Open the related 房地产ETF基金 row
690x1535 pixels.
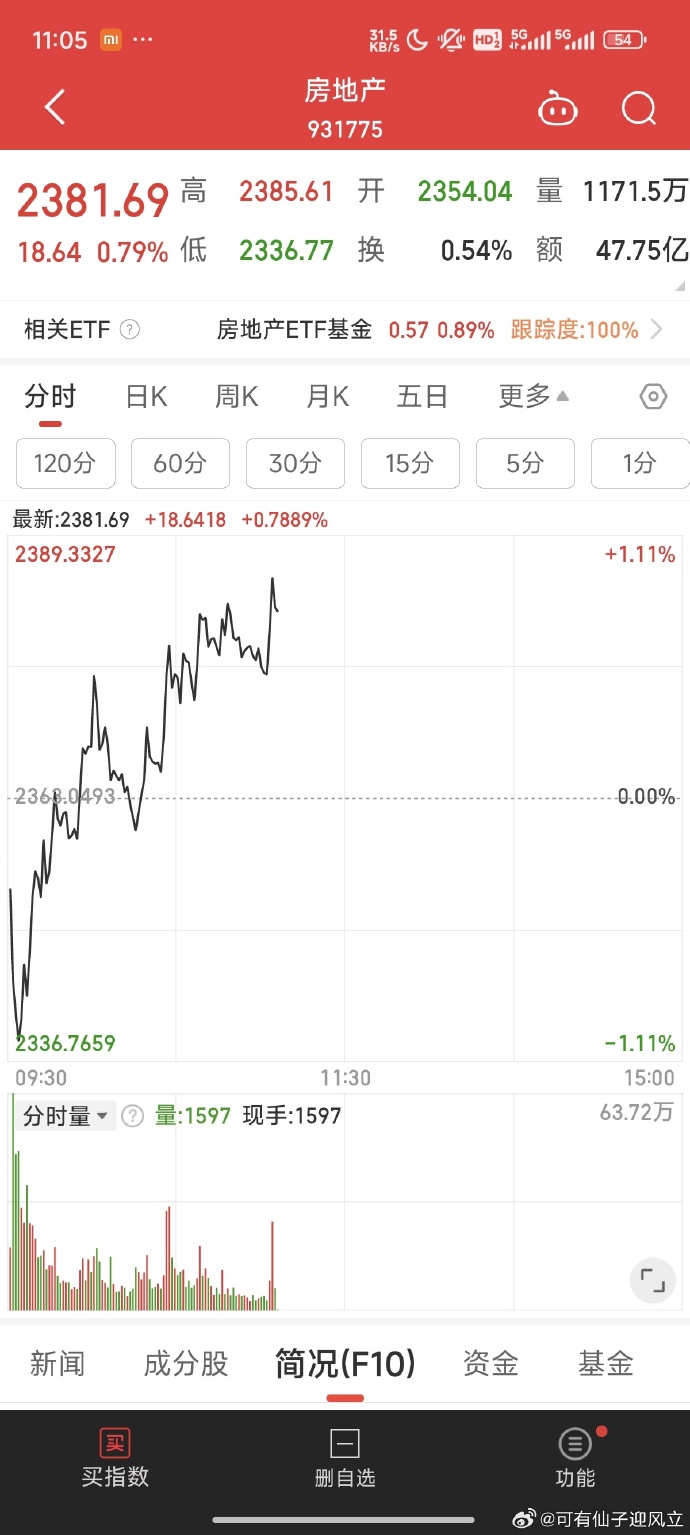440,330
